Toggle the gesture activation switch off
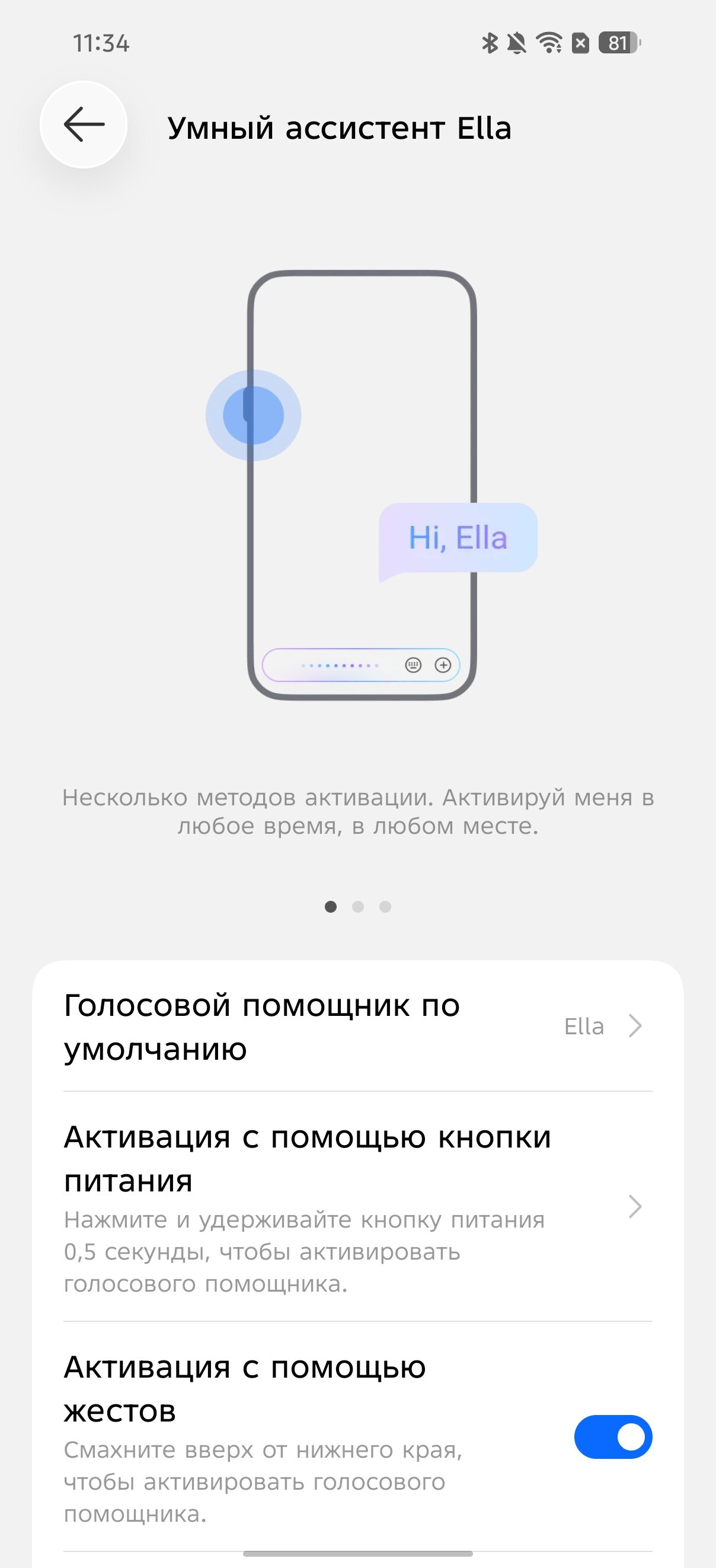This screenshot has height=1568, width=716. (x=613, y=1437)
